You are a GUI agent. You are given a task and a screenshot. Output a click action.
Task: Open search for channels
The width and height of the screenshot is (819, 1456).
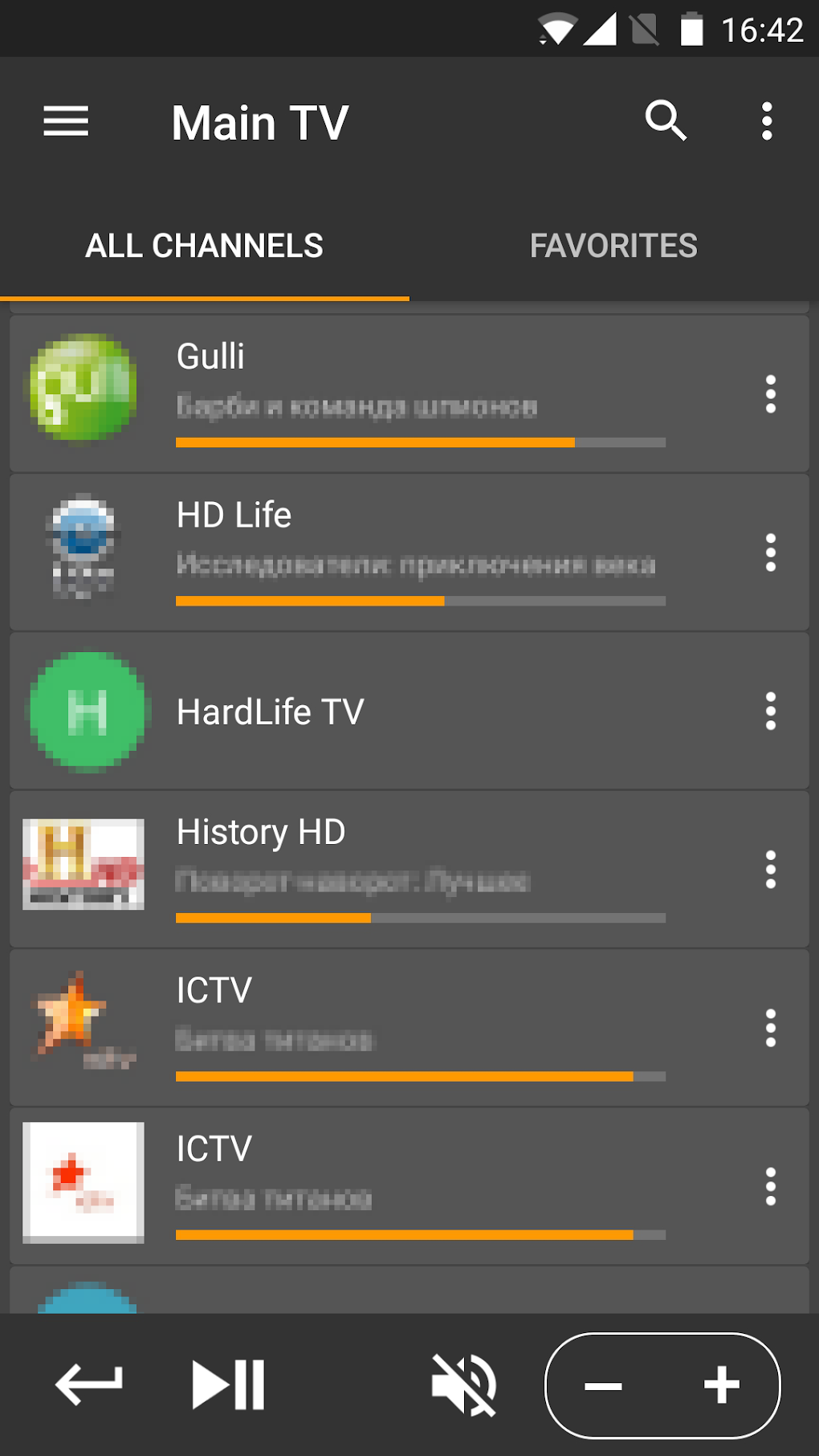coord(666,121)
